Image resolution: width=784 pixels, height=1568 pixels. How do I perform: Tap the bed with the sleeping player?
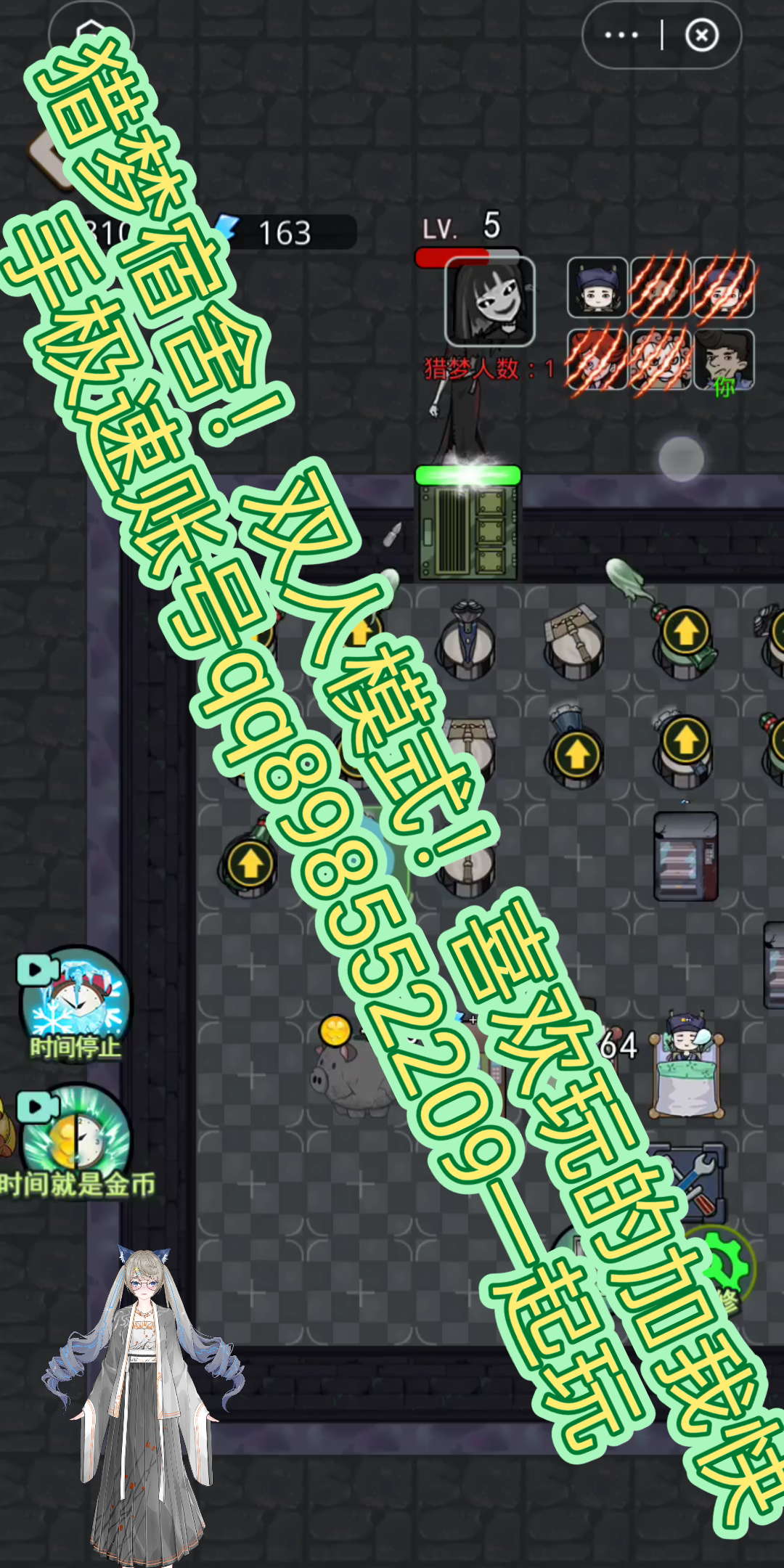(687, 1066)
